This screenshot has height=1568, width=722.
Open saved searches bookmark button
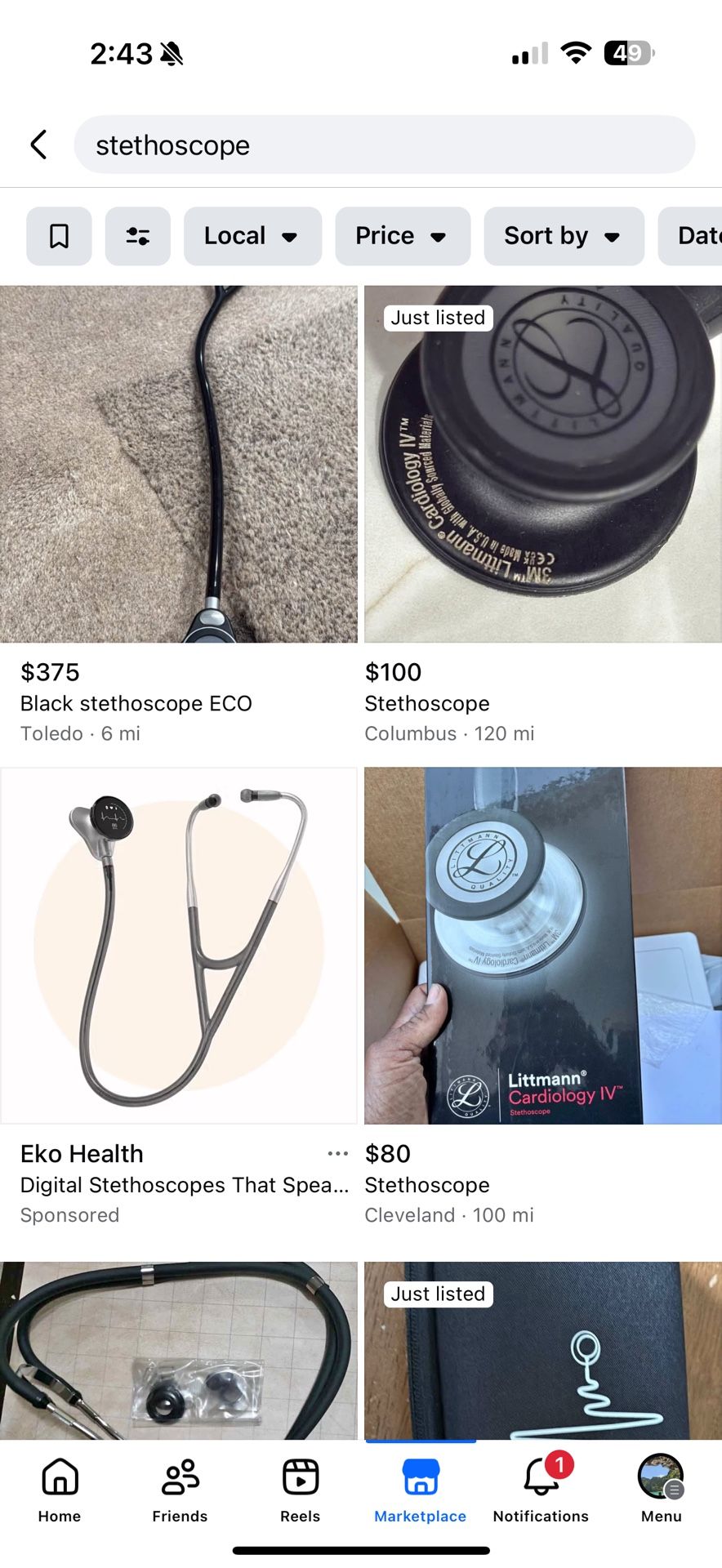pyautogui.click(x=59, y=236)
